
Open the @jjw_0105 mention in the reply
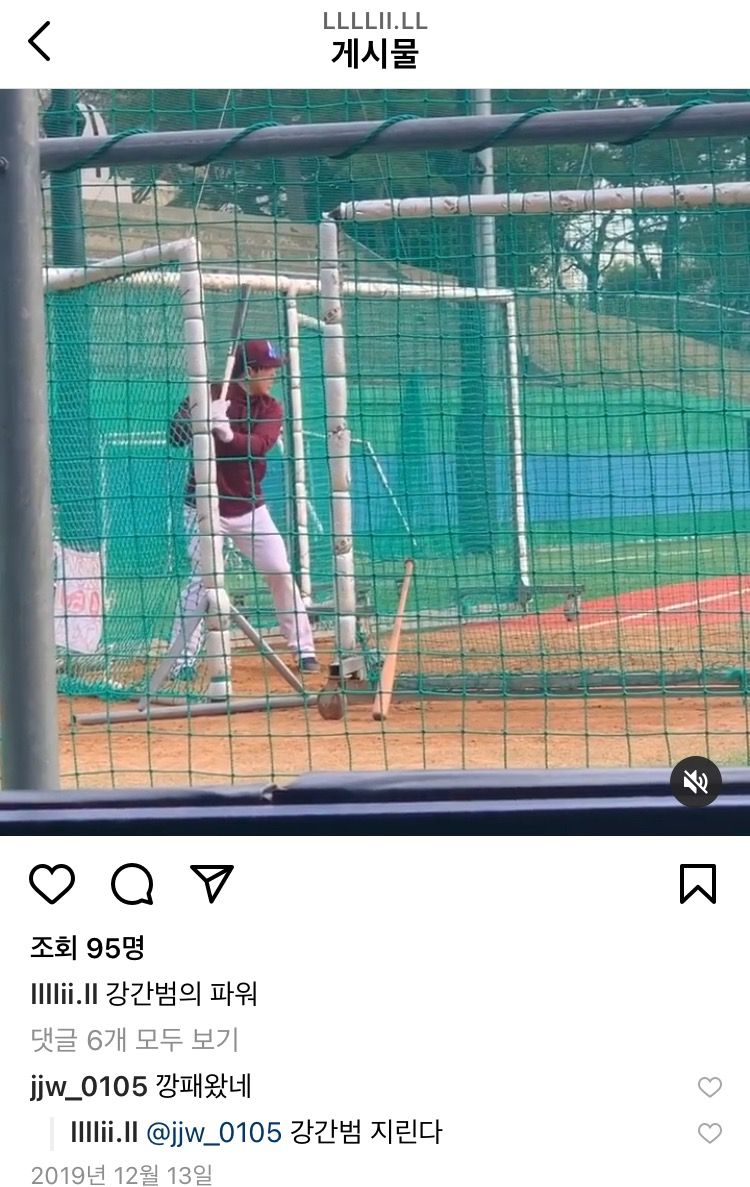point(214,1133)
